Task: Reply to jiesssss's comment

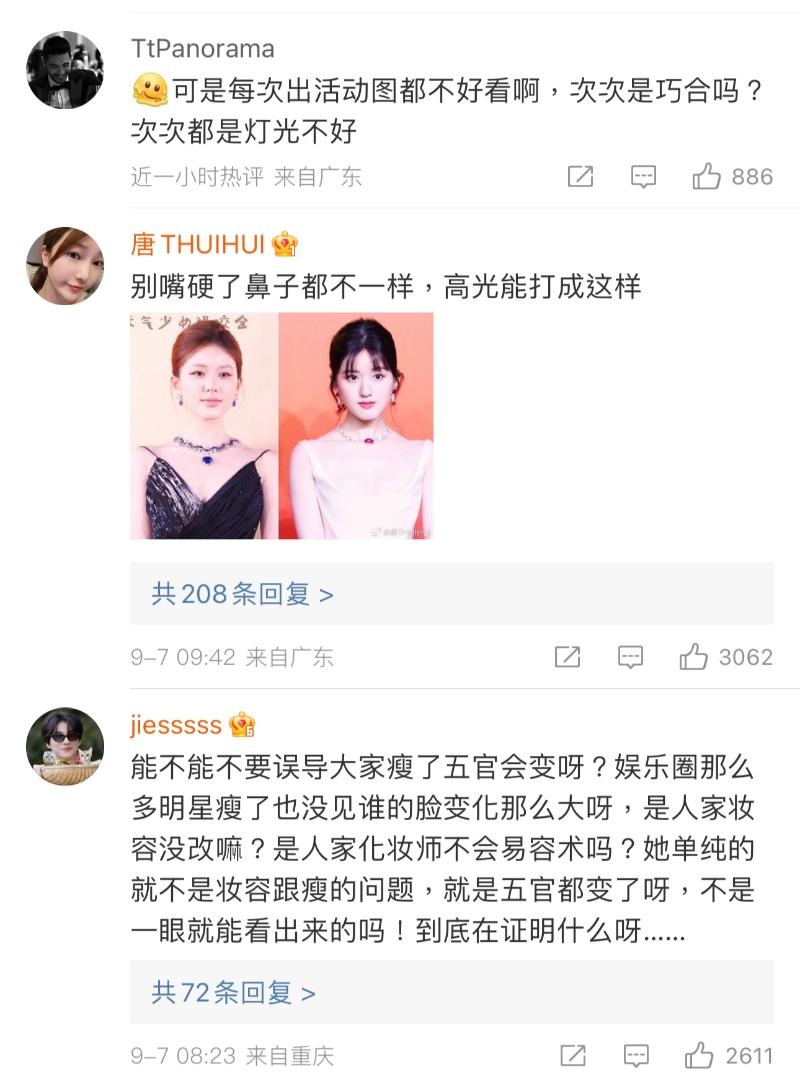Action: (x=636, y=1056)
